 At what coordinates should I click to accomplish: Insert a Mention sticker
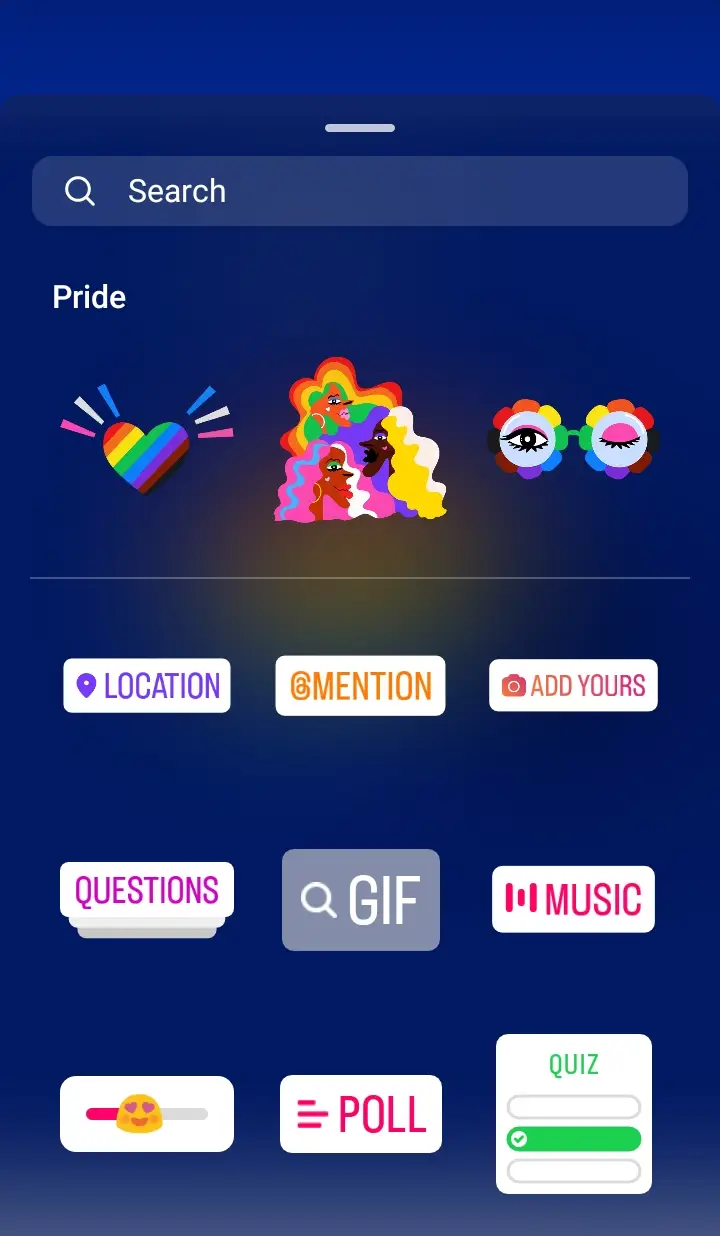[x=360, y=686]
